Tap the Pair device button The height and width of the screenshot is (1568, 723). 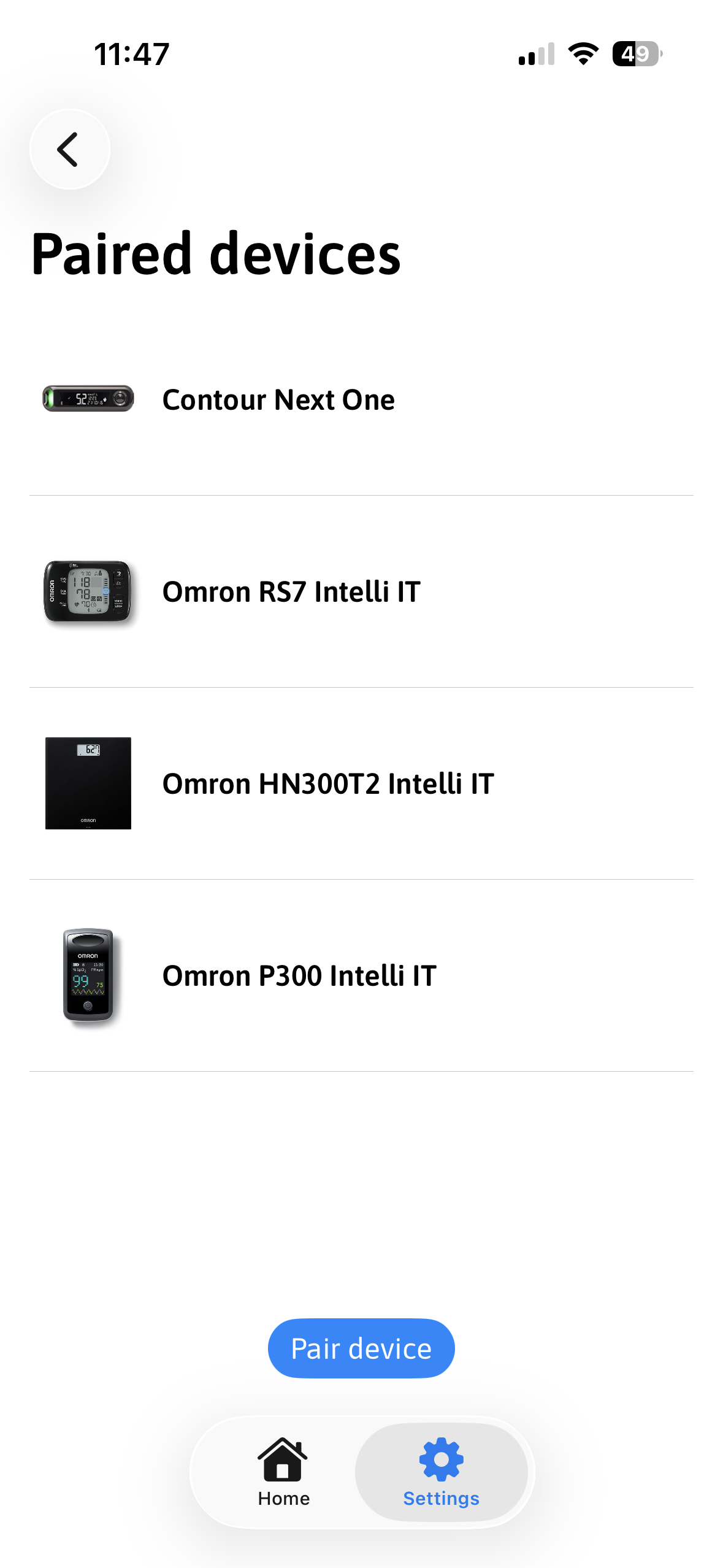(x=361, y=1348)
